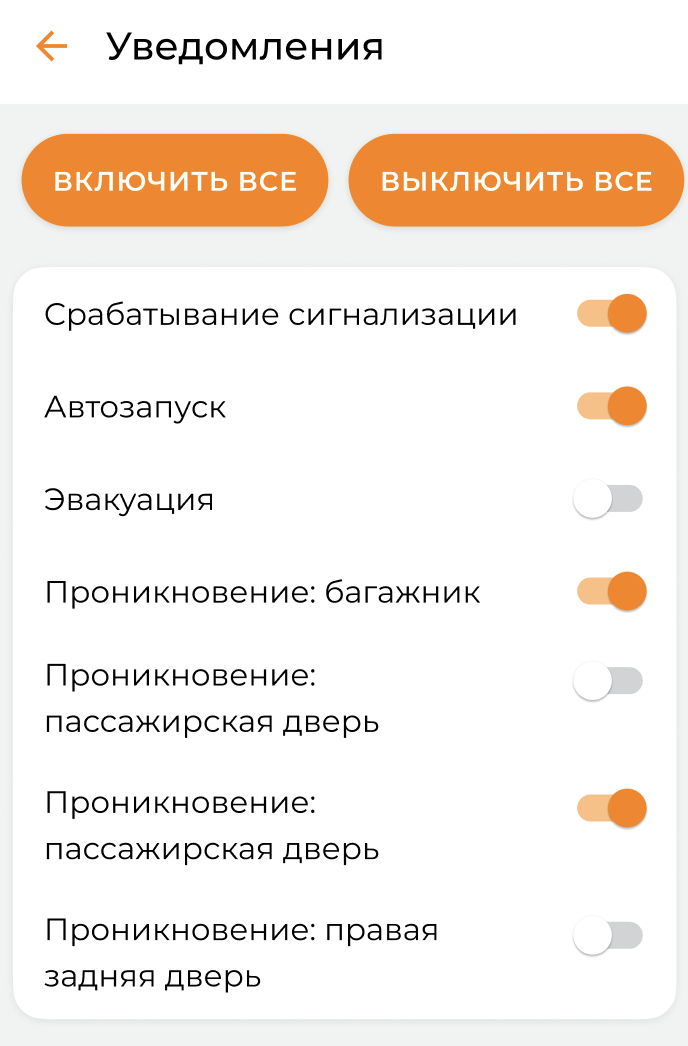
Task: Tap the ВЫКЛЮЧИТЬ ВСЕ button
Action: click(516, 181)
